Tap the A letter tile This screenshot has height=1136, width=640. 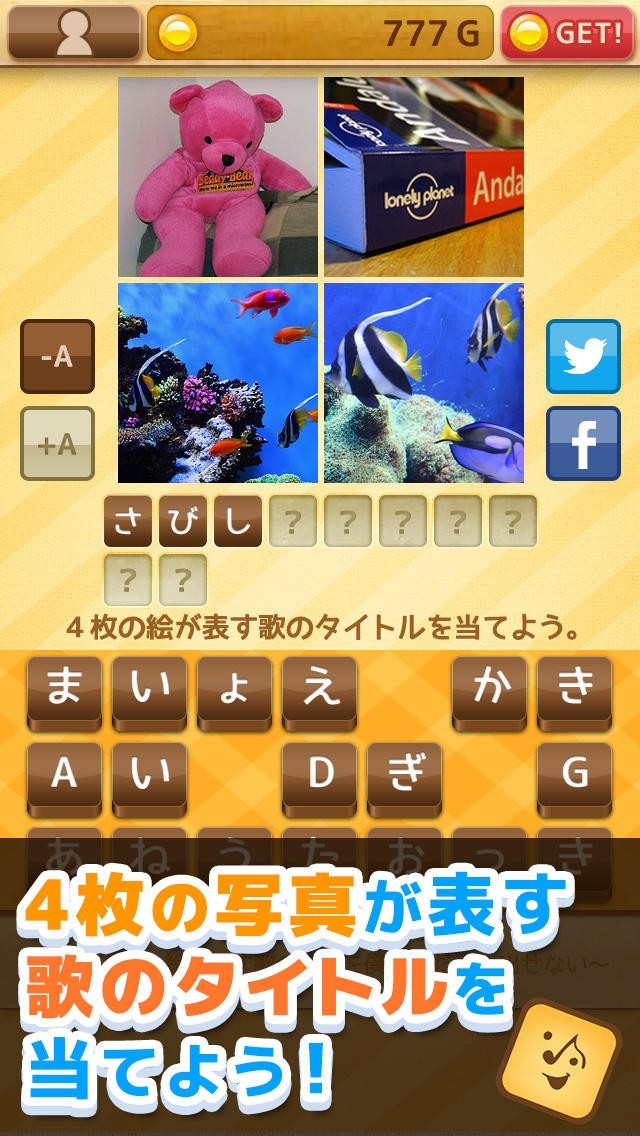click(x=64, y=776)
